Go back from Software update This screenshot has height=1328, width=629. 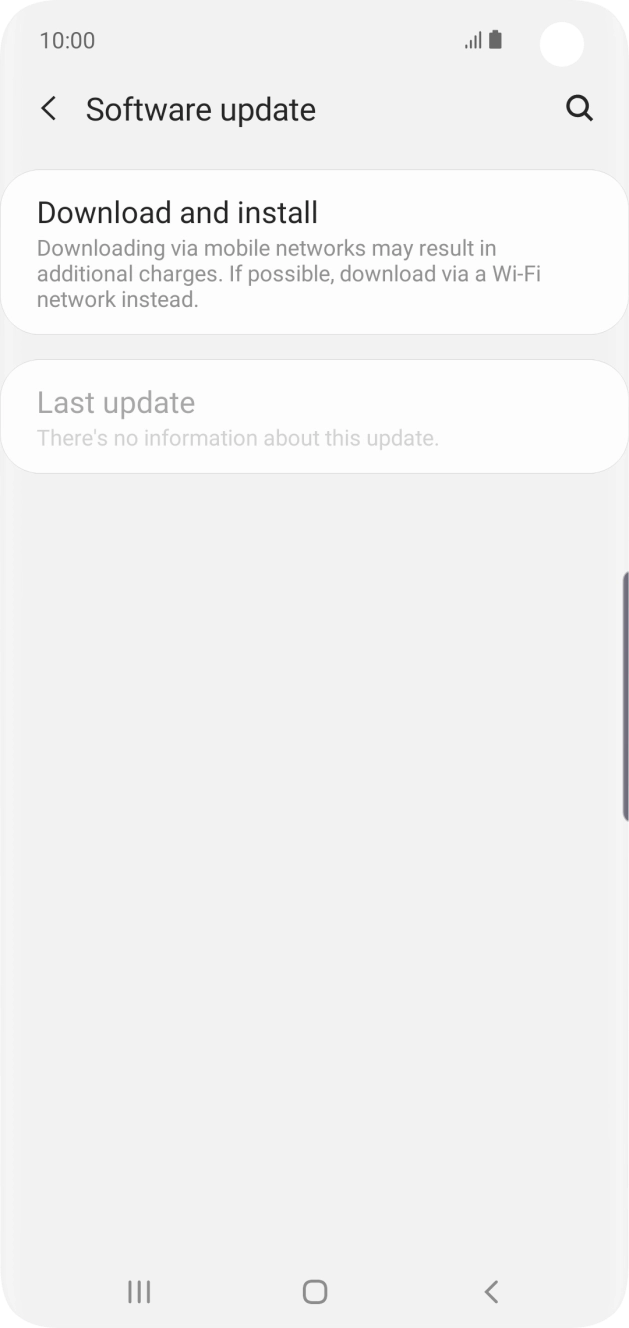coord(48,109)
